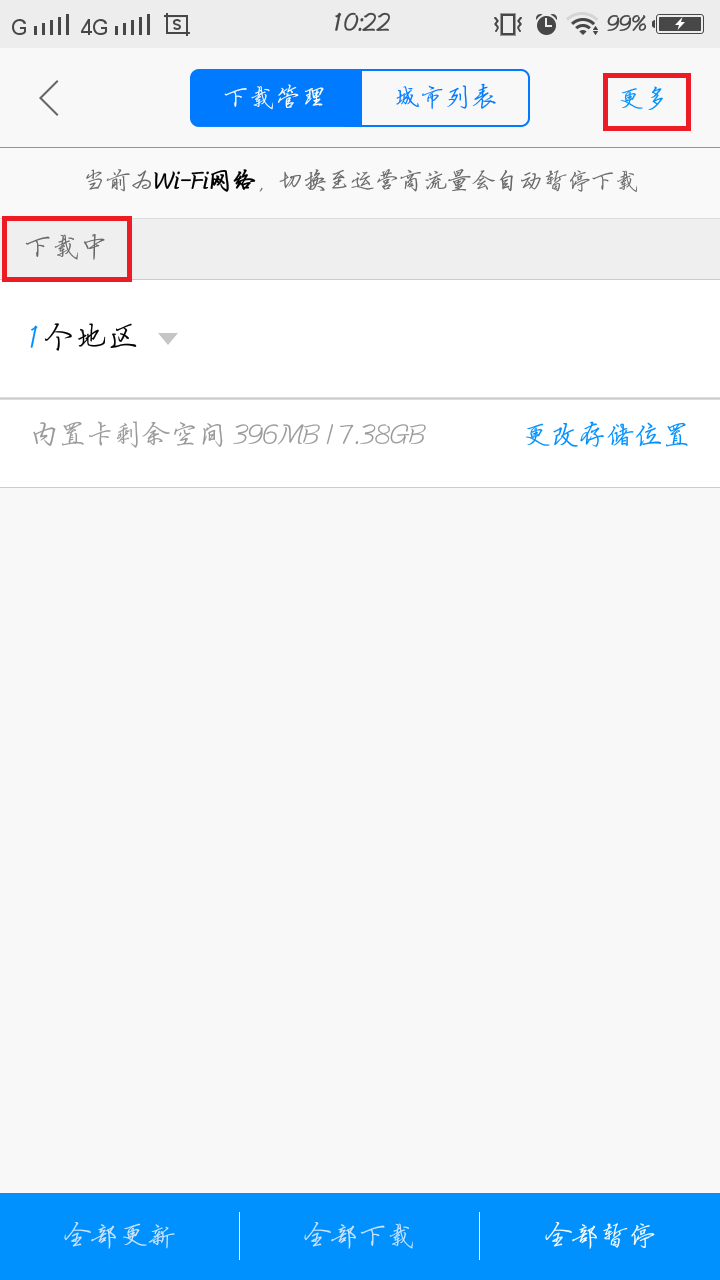Tap 全部更新 at the bottom
This screenshot has width=720, height=1280.
click(120, 1236)
